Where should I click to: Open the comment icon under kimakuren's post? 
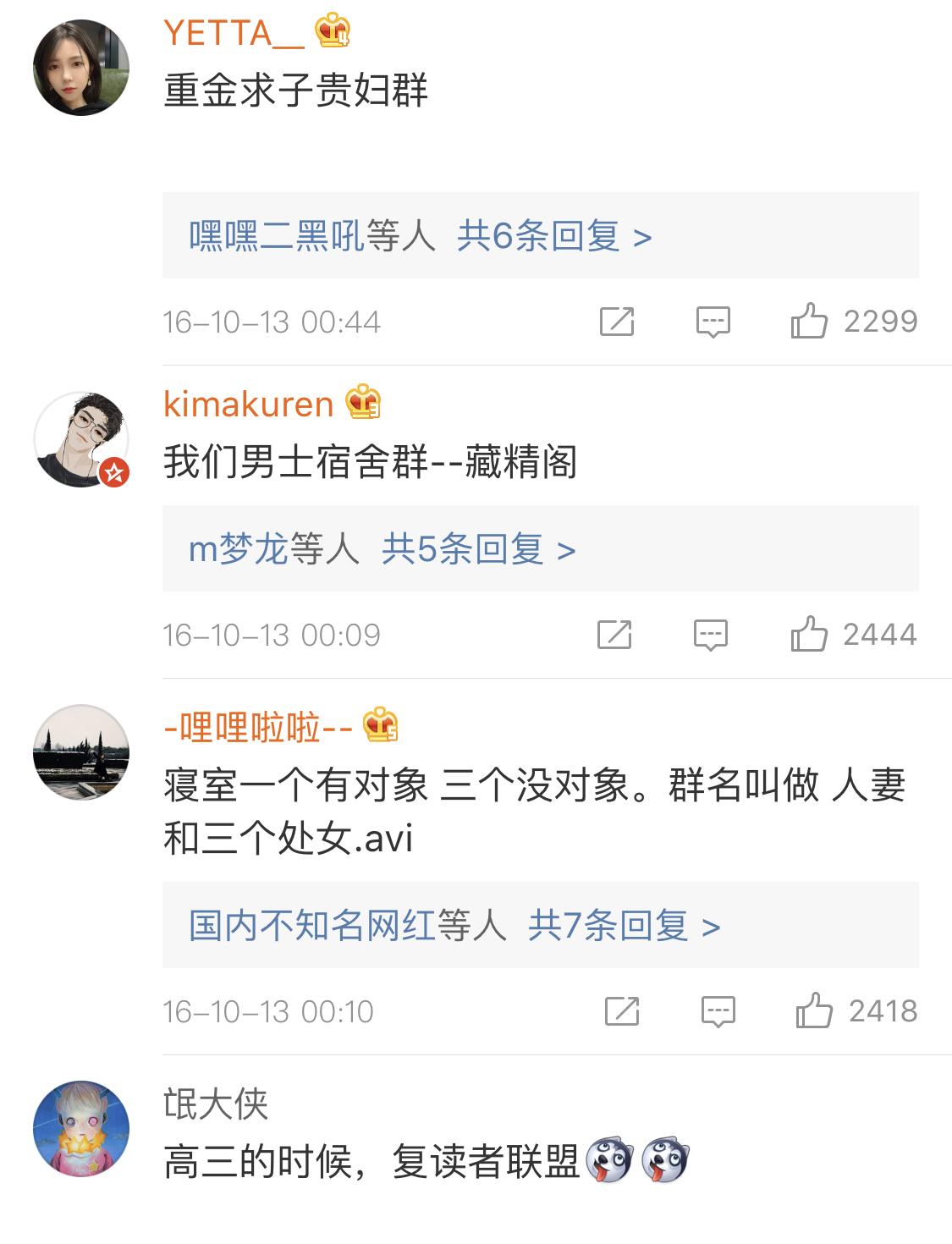point(715,633)
